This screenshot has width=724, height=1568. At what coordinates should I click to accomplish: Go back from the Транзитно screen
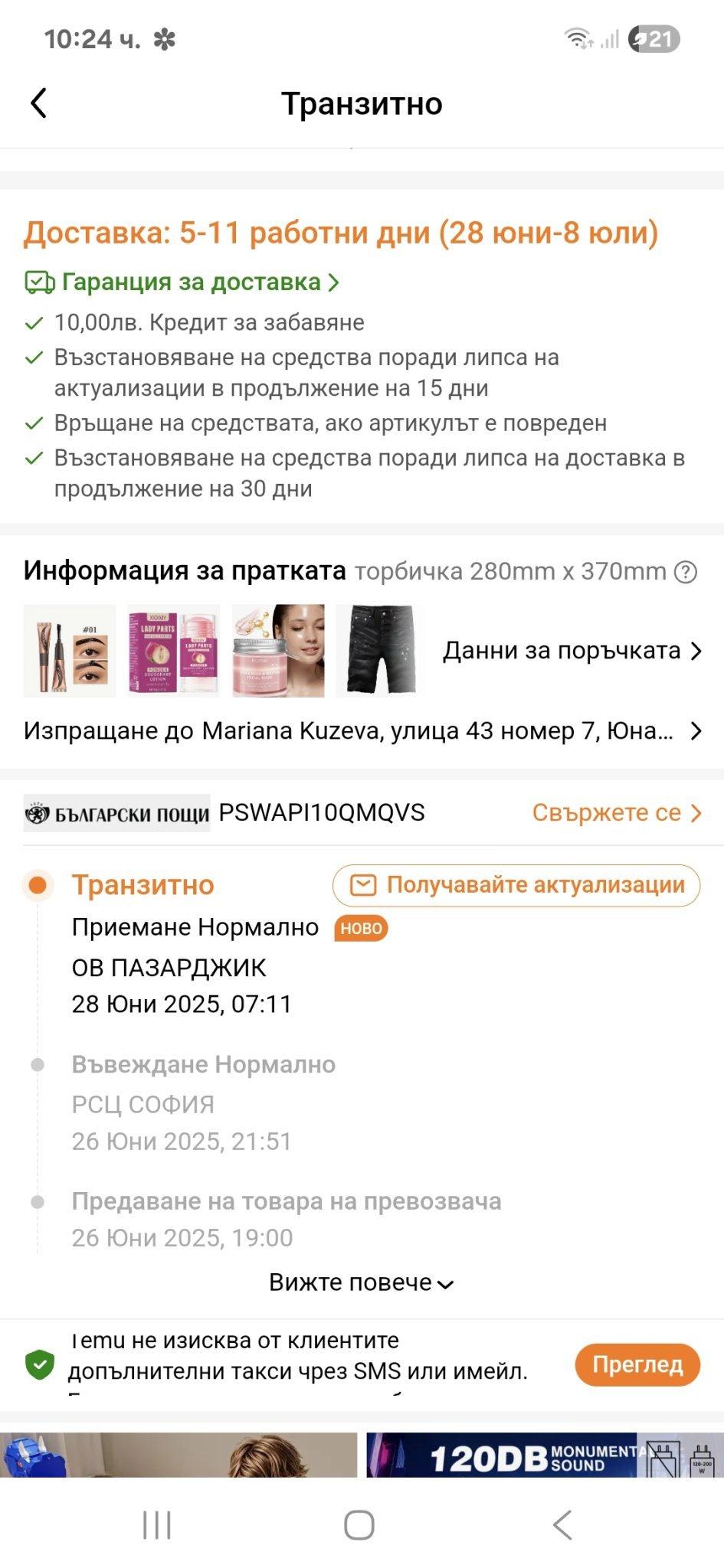38,103
